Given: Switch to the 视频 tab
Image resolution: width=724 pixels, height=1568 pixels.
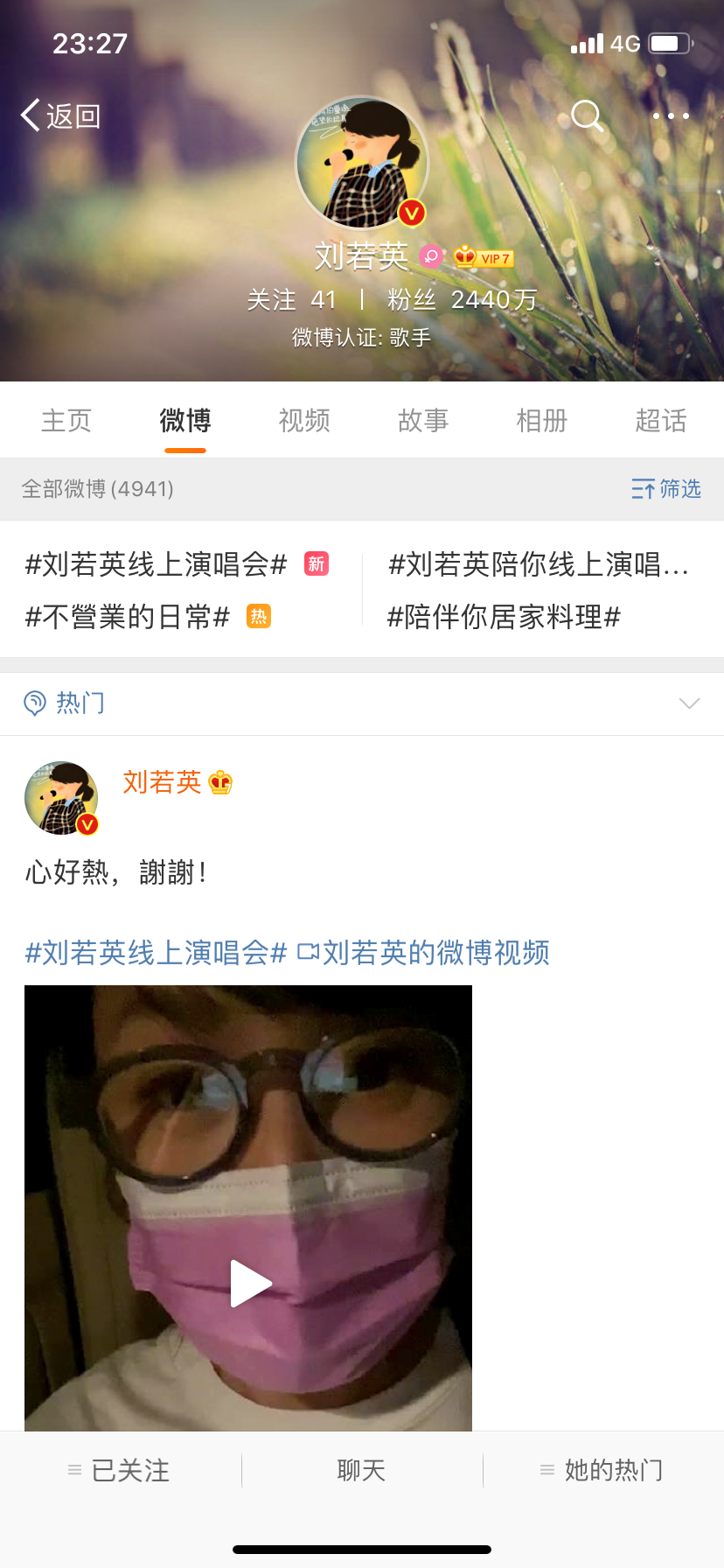Looking at the screenshot, I should (304, 421).
